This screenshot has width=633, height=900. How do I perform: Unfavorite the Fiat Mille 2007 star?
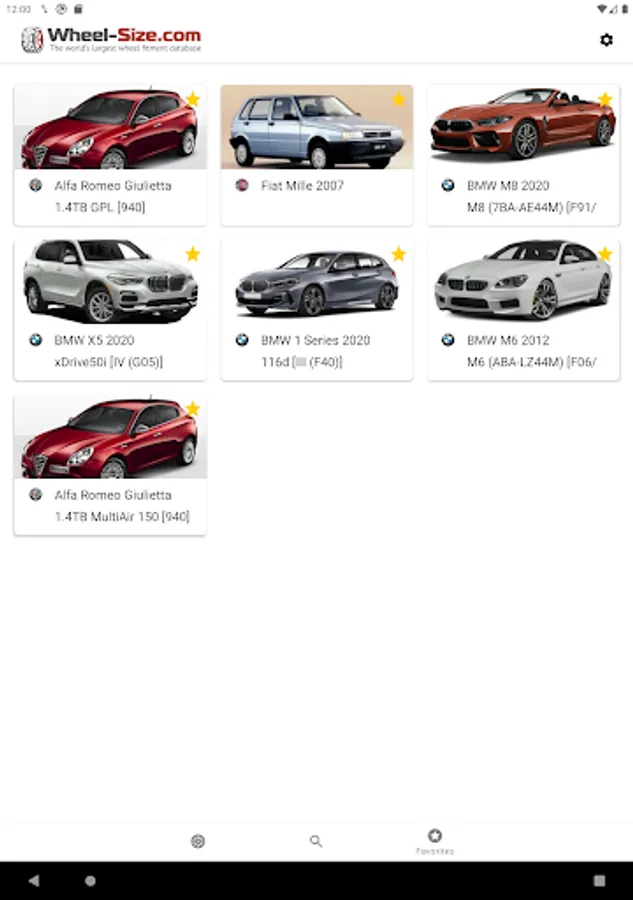[399, 99]
